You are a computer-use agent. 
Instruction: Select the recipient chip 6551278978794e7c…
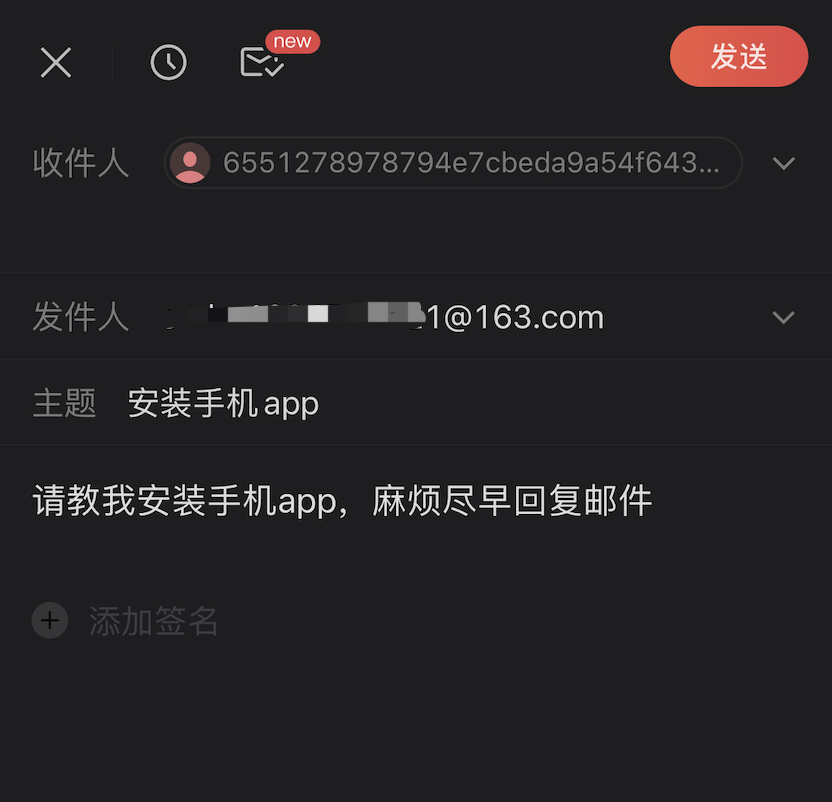point(453,163)
